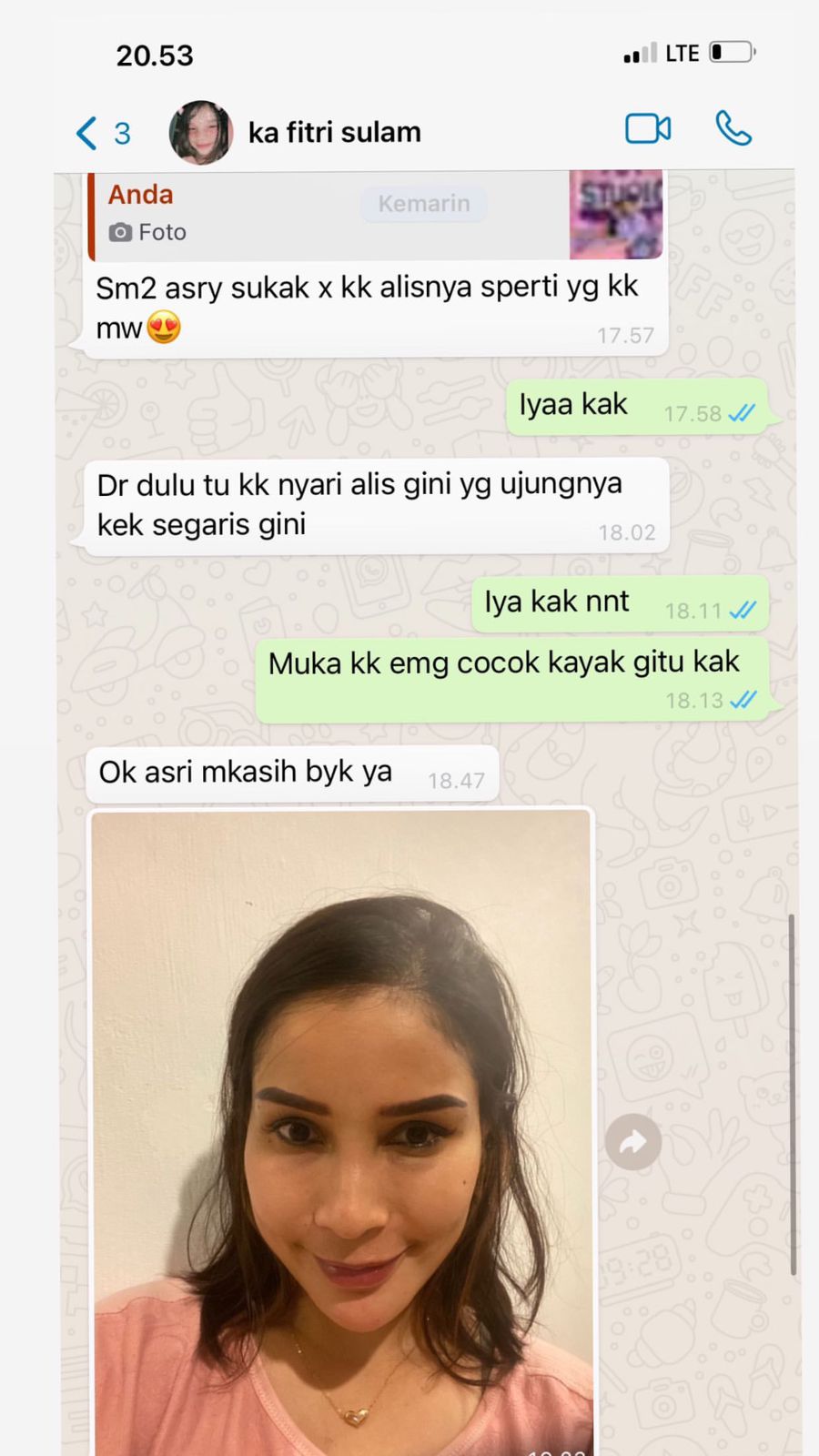The width and height of the screenshot is (819, 1456).
Task: Start a voice call
Action: click(733, 129)
